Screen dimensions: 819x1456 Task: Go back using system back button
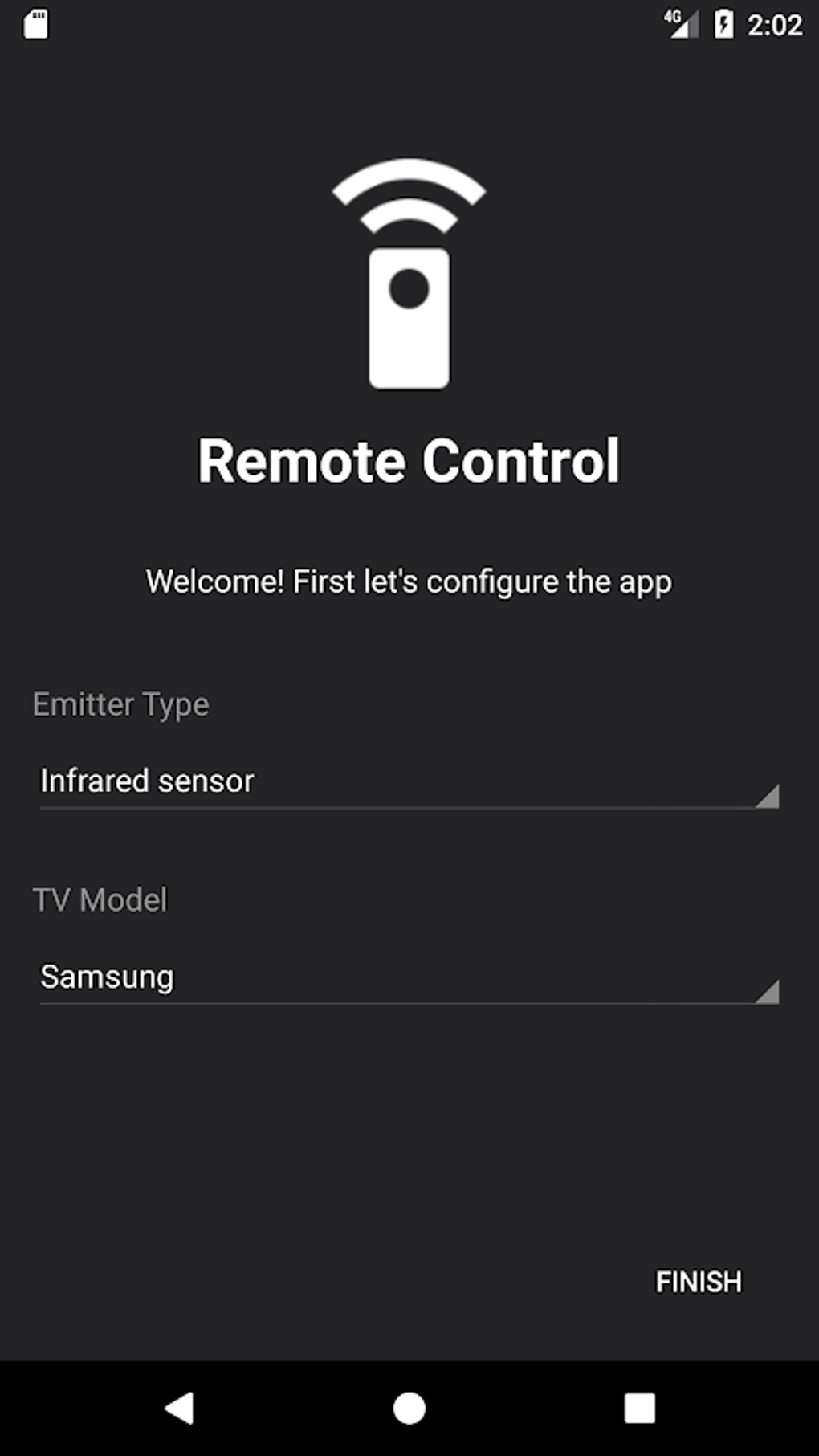pyautogui.click(x=180, y=1408)
